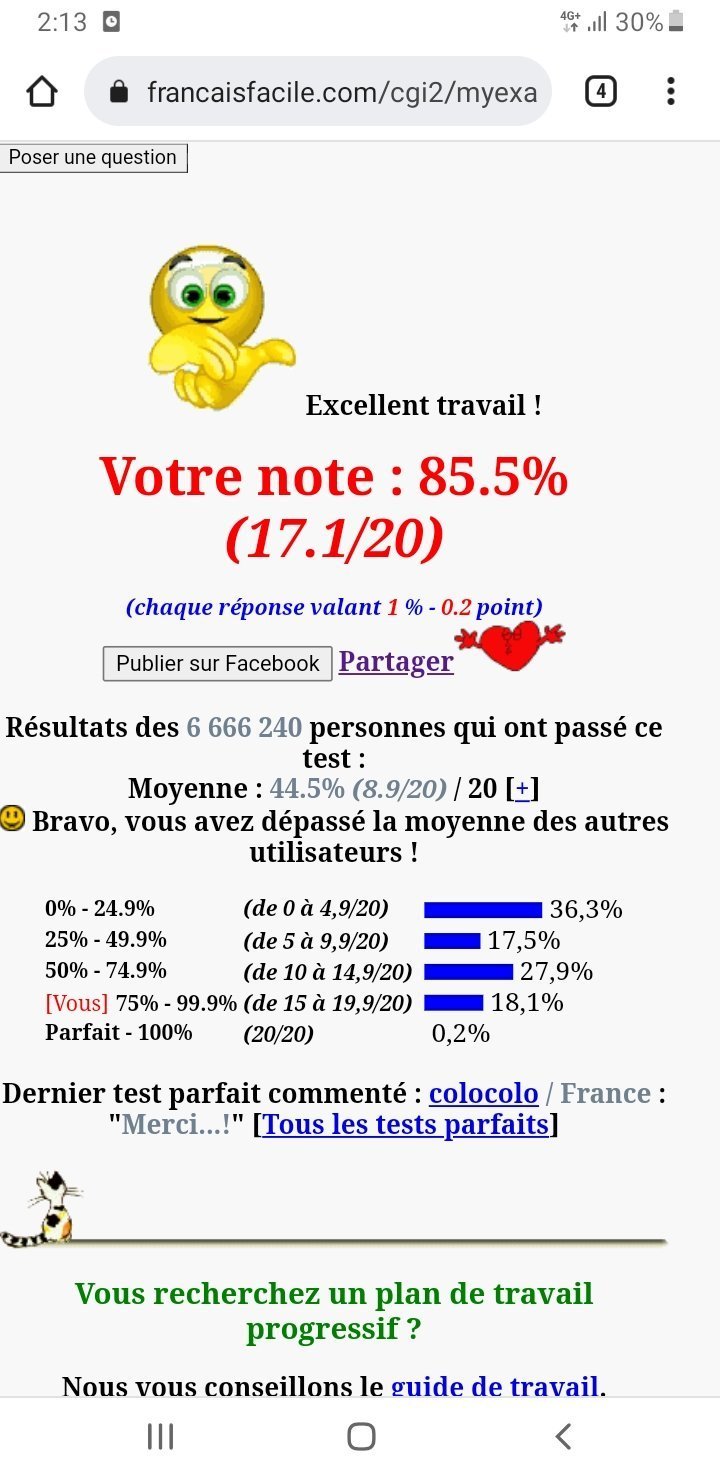Open the browser overflow menu
The image size is (720, 1480).
pos(670,92)
